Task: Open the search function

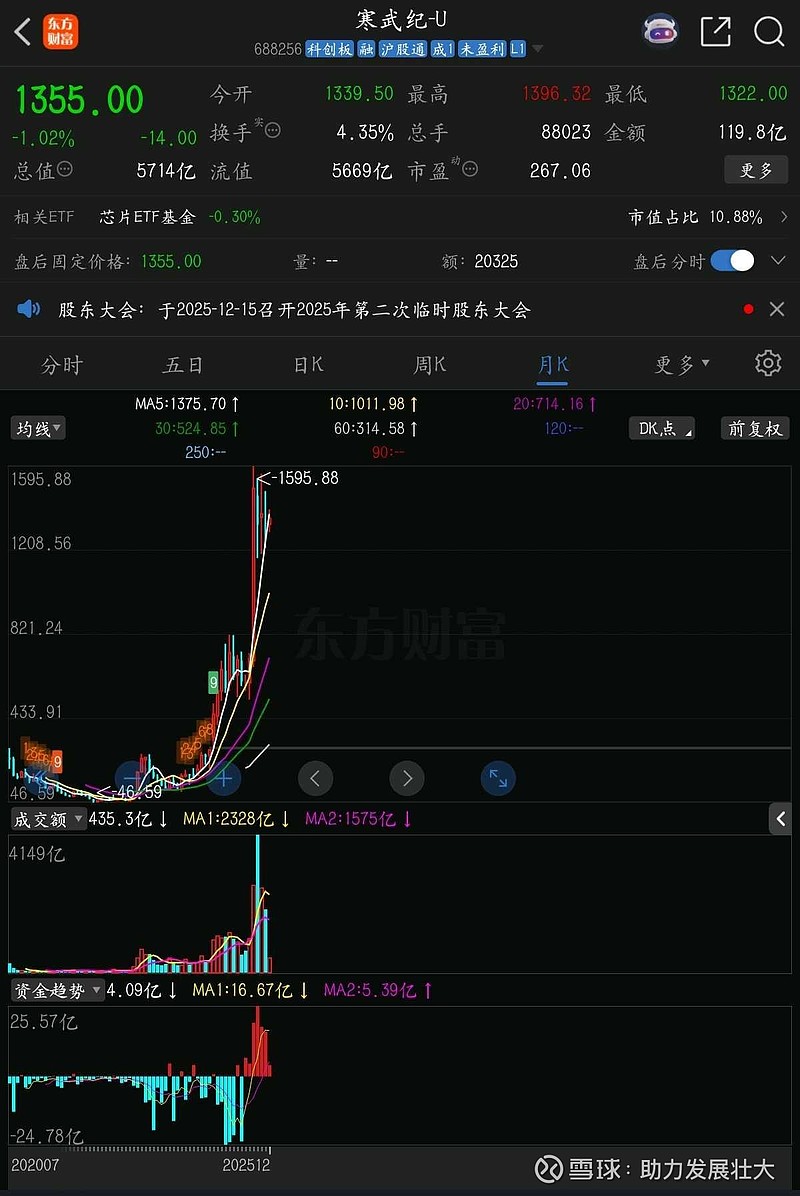Action: 770,32
